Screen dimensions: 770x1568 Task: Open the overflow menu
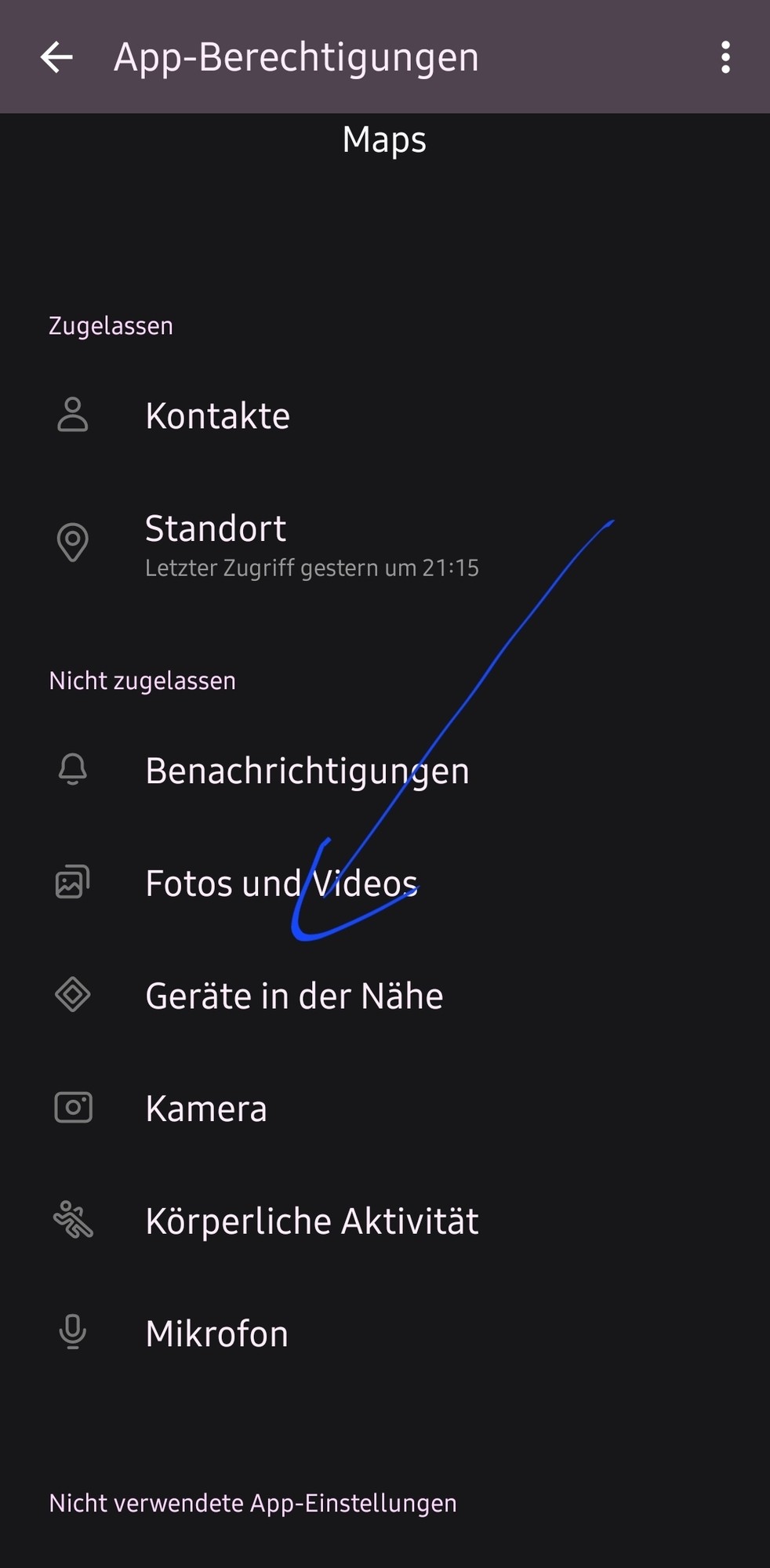pos(725,57)
